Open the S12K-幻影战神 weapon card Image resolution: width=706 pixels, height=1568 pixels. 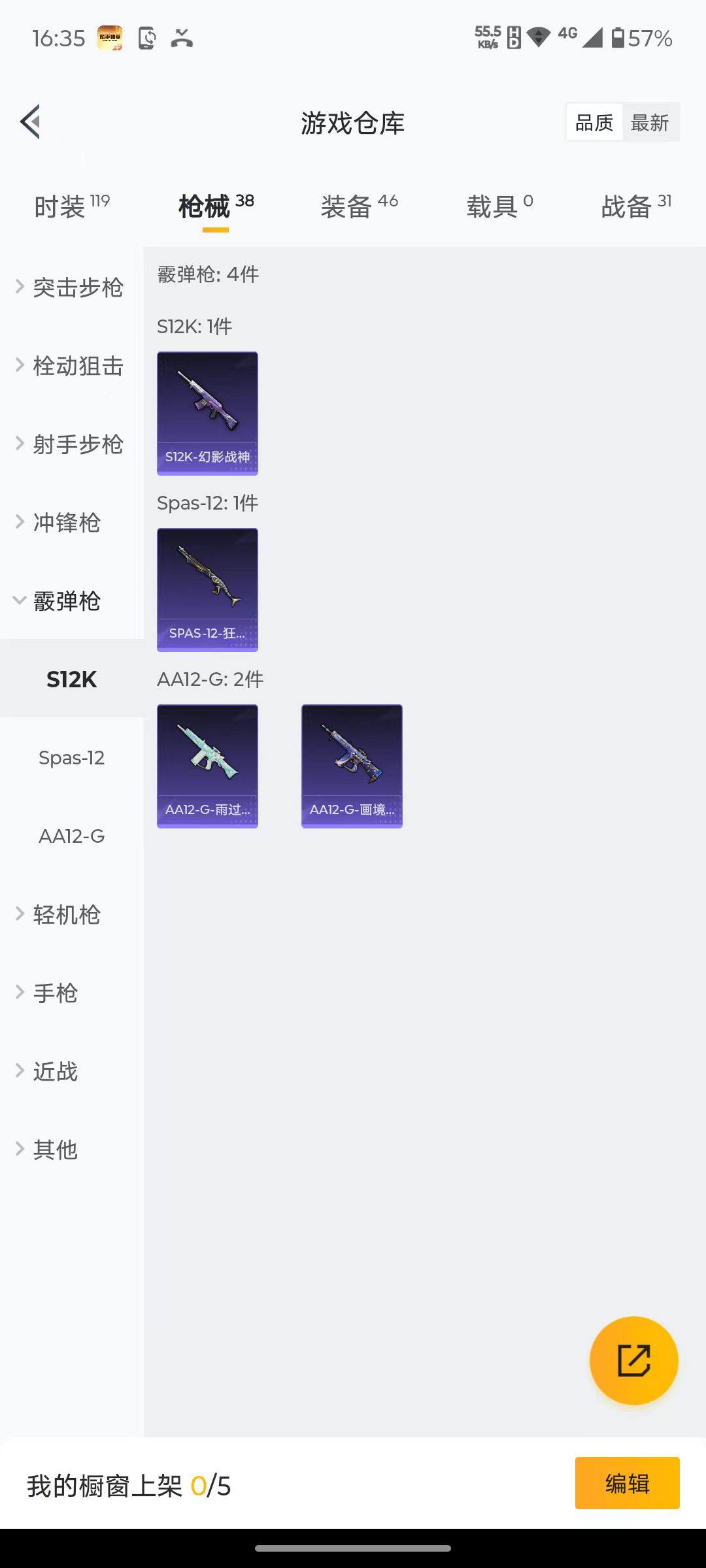coord(207,412)
